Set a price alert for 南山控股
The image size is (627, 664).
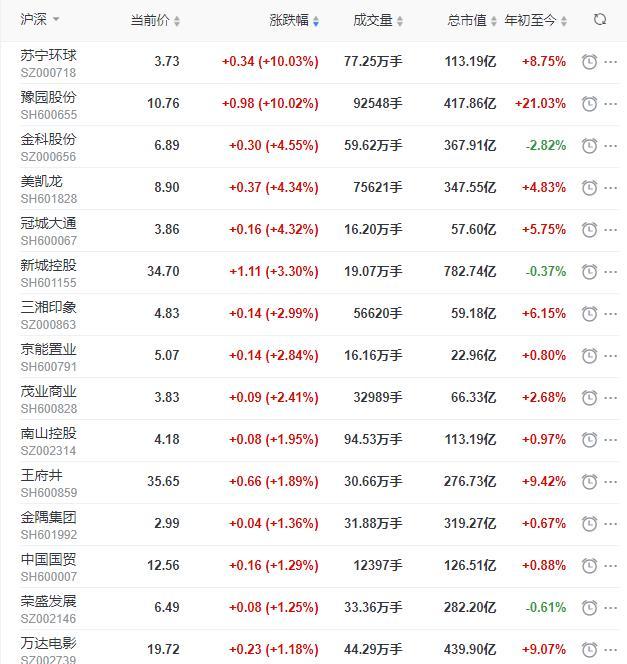[589, 440]
